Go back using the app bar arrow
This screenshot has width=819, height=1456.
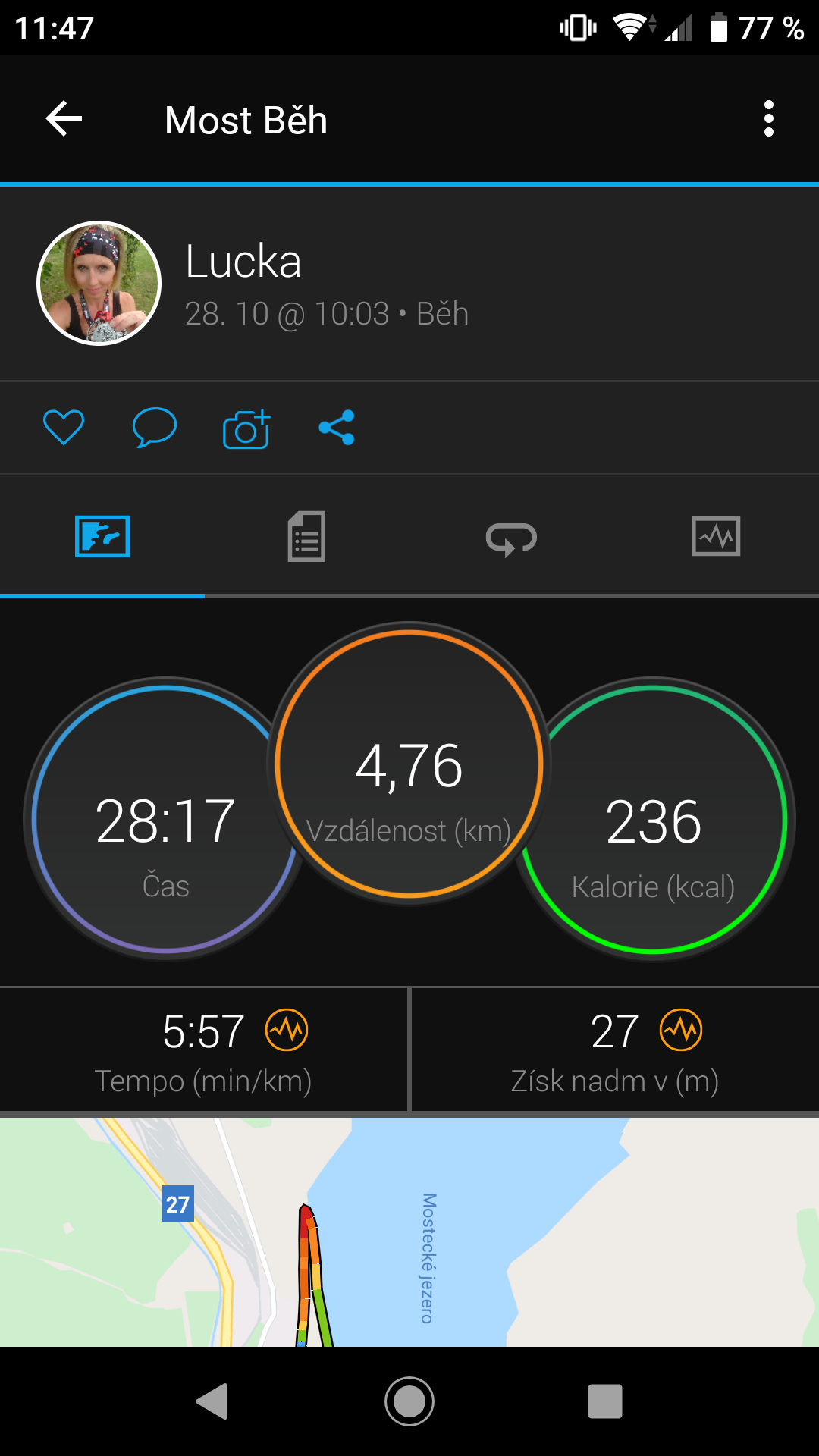point(64,119)
